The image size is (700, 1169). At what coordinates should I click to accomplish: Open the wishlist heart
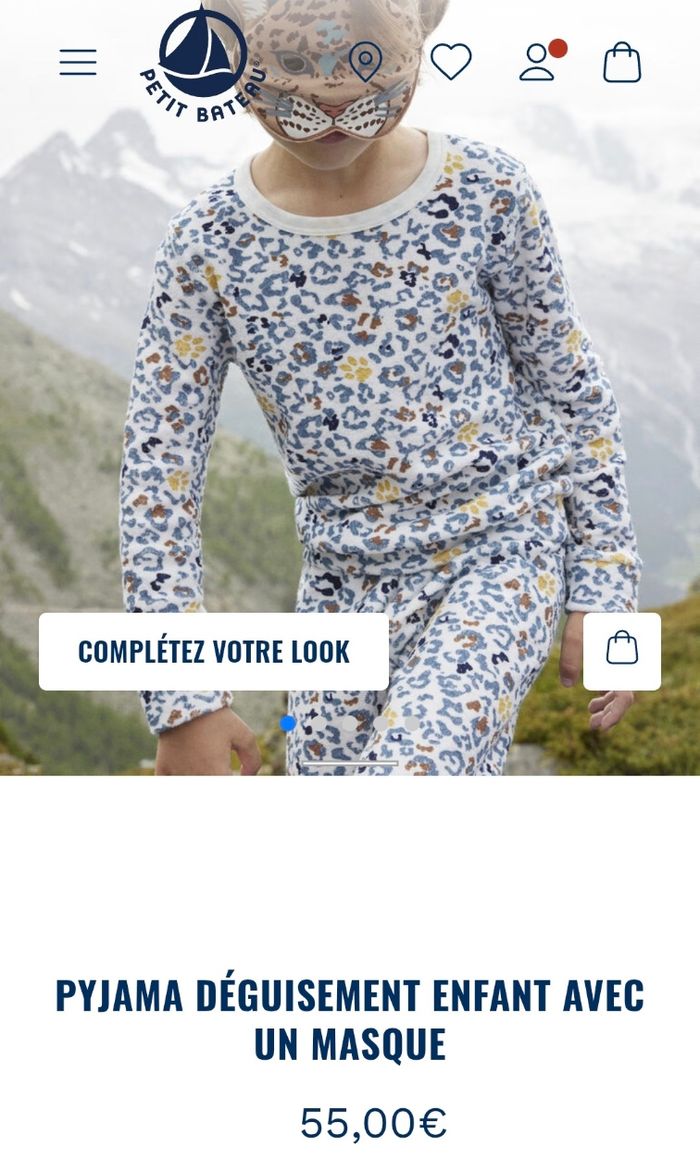pyautogui.click(x=451, y=62)
